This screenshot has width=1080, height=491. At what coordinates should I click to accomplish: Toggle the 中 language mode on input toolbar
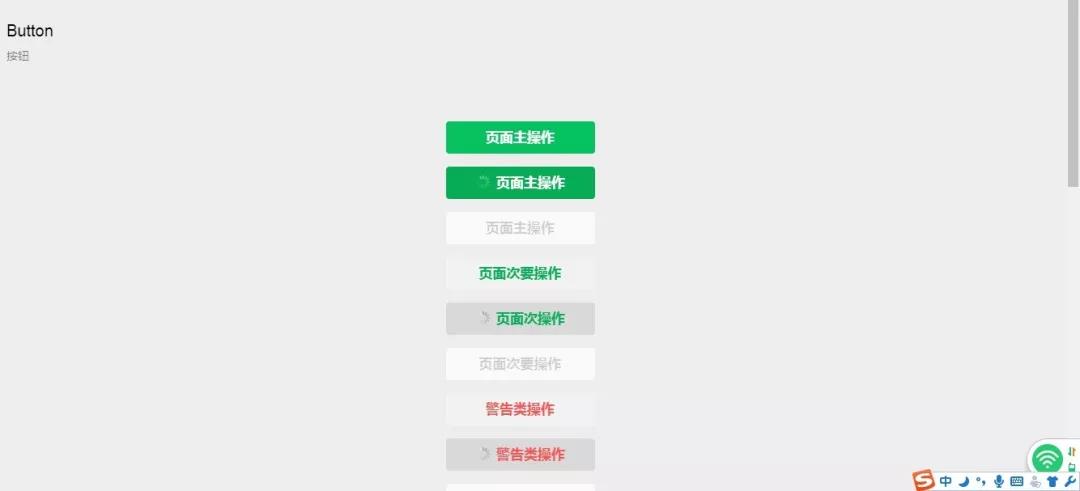coord(946,482)
